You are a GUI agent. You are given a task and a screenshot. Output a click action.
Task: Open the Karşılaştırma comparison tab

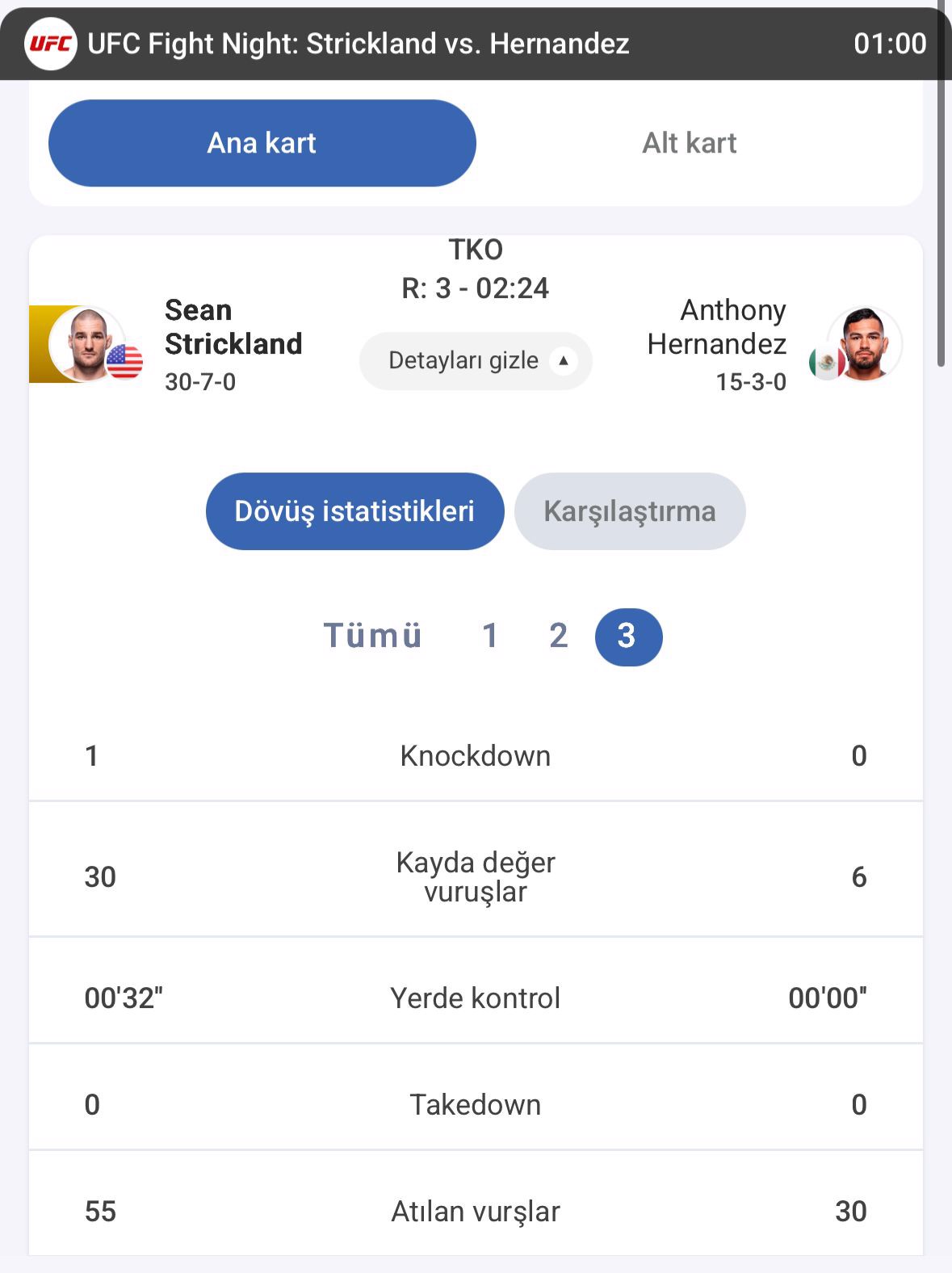pyautogui.click(x=629, y=511)
